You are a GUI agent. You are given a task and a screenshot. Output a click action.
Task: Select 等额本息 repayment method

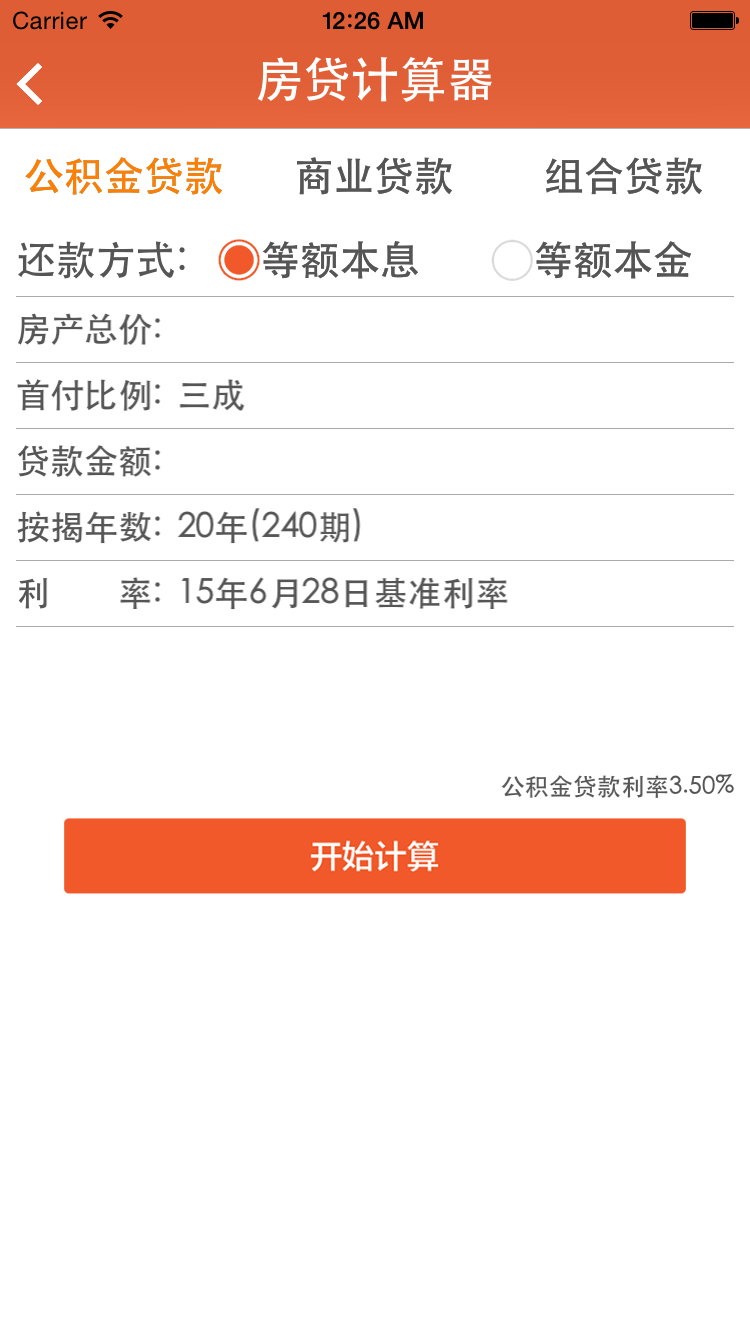click(240, 261)
